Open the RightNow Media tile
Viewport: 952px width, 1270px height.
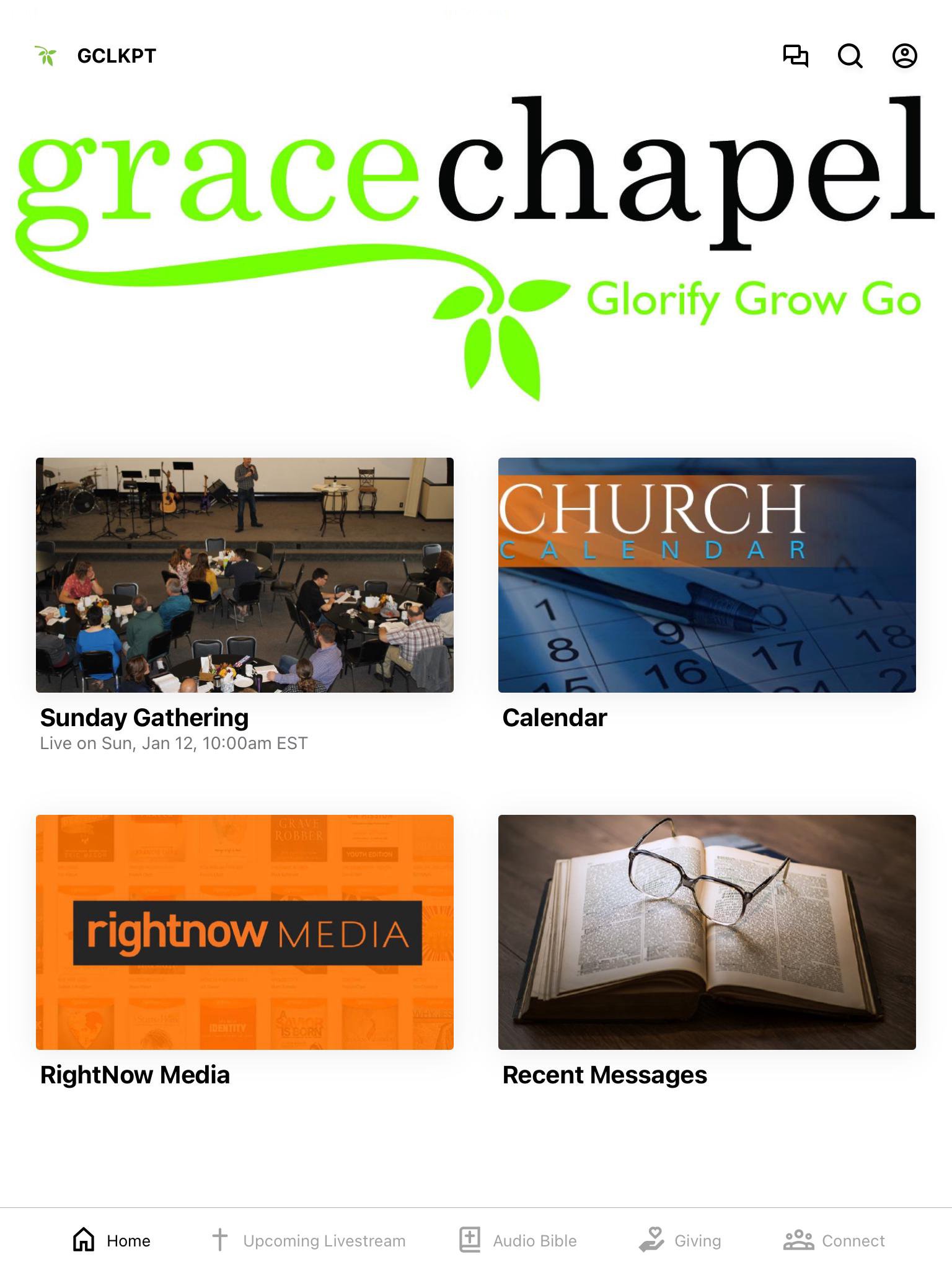[245, 932]
